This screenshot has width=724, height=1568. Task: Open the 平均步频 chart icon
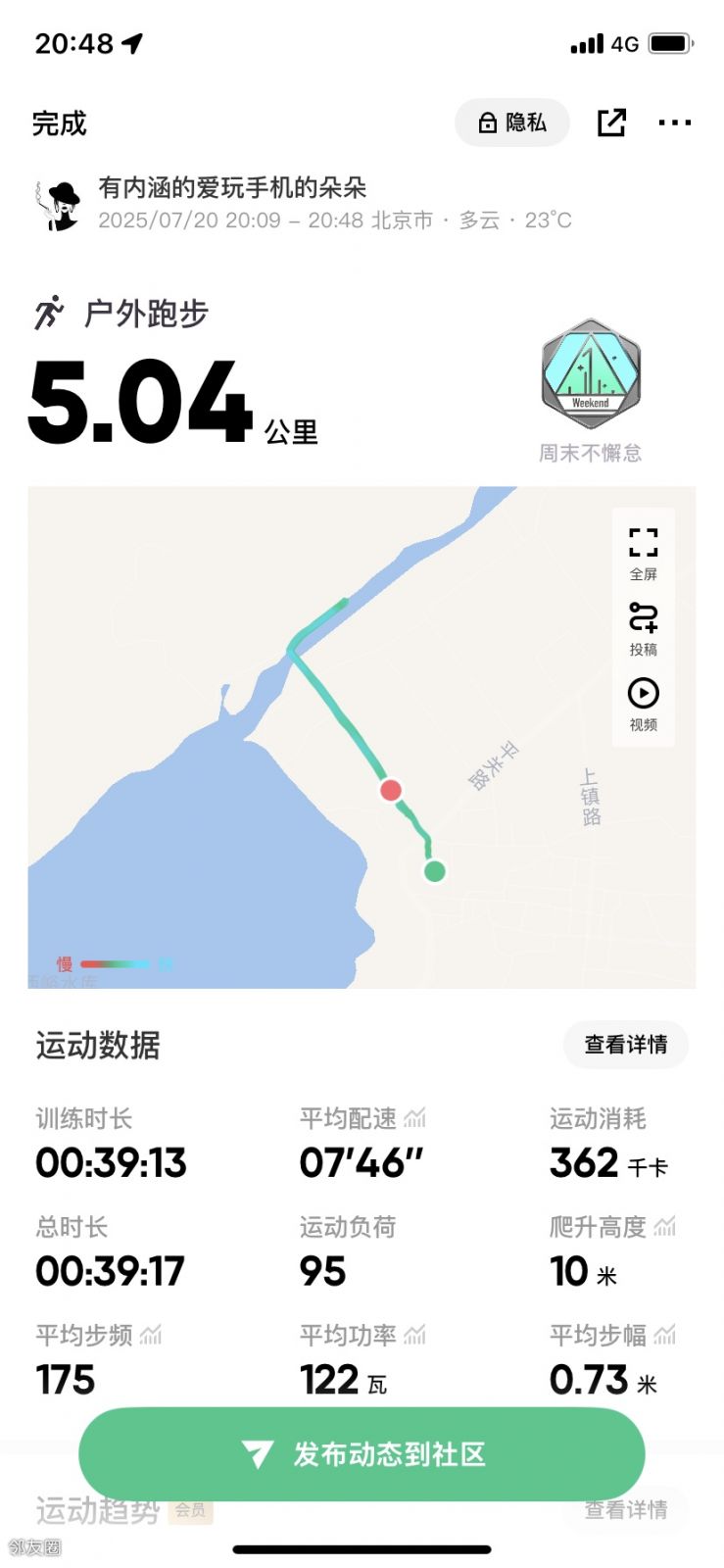tap(151, 1335)
